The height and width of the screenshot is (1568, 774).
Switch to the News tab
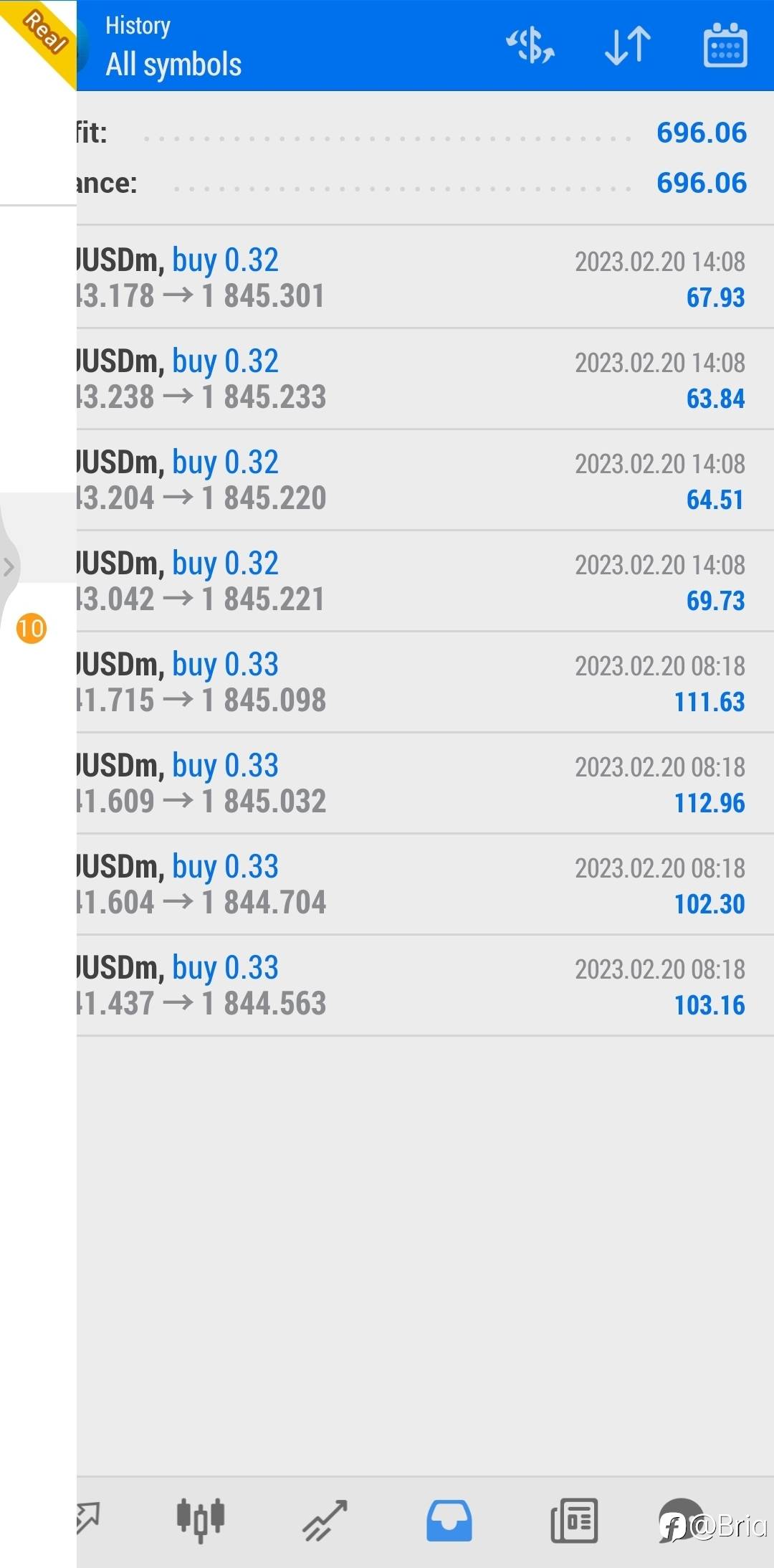[574, 1520]
